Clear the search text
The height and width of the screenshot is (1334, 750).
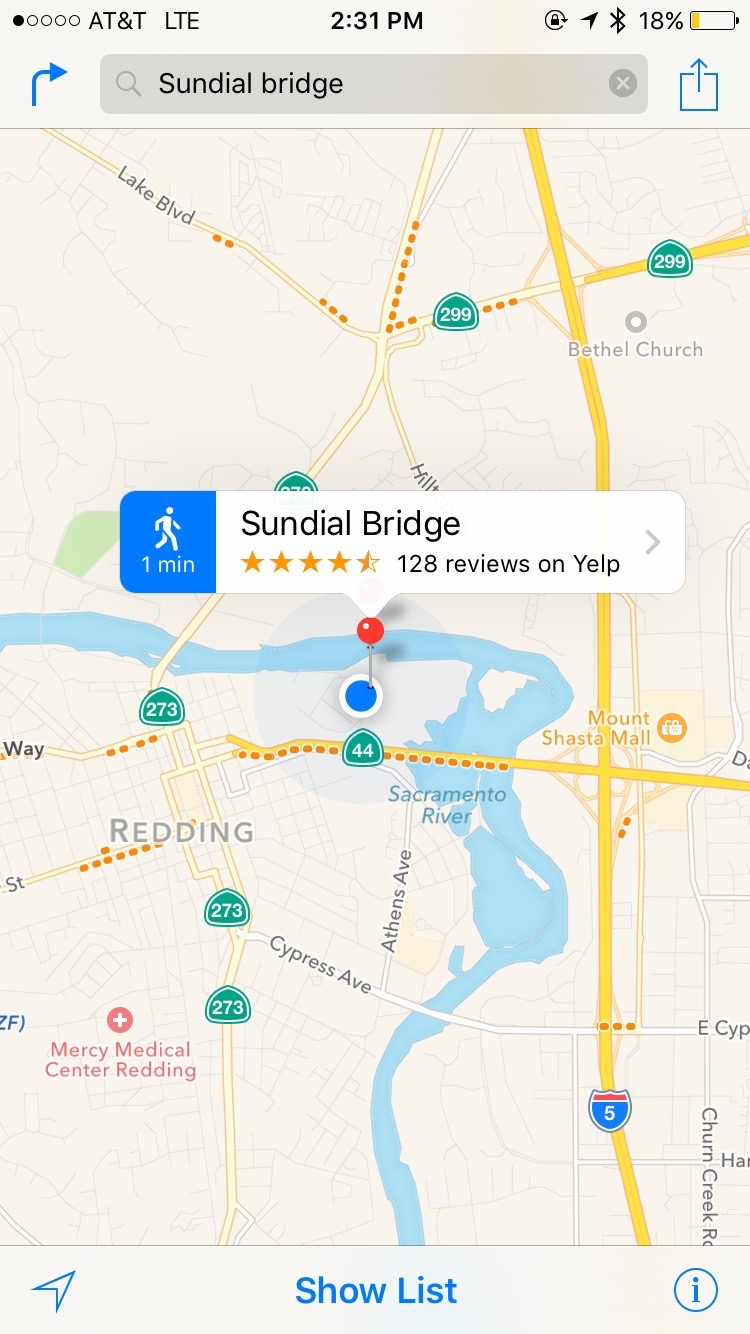click(x=623, y=84)
